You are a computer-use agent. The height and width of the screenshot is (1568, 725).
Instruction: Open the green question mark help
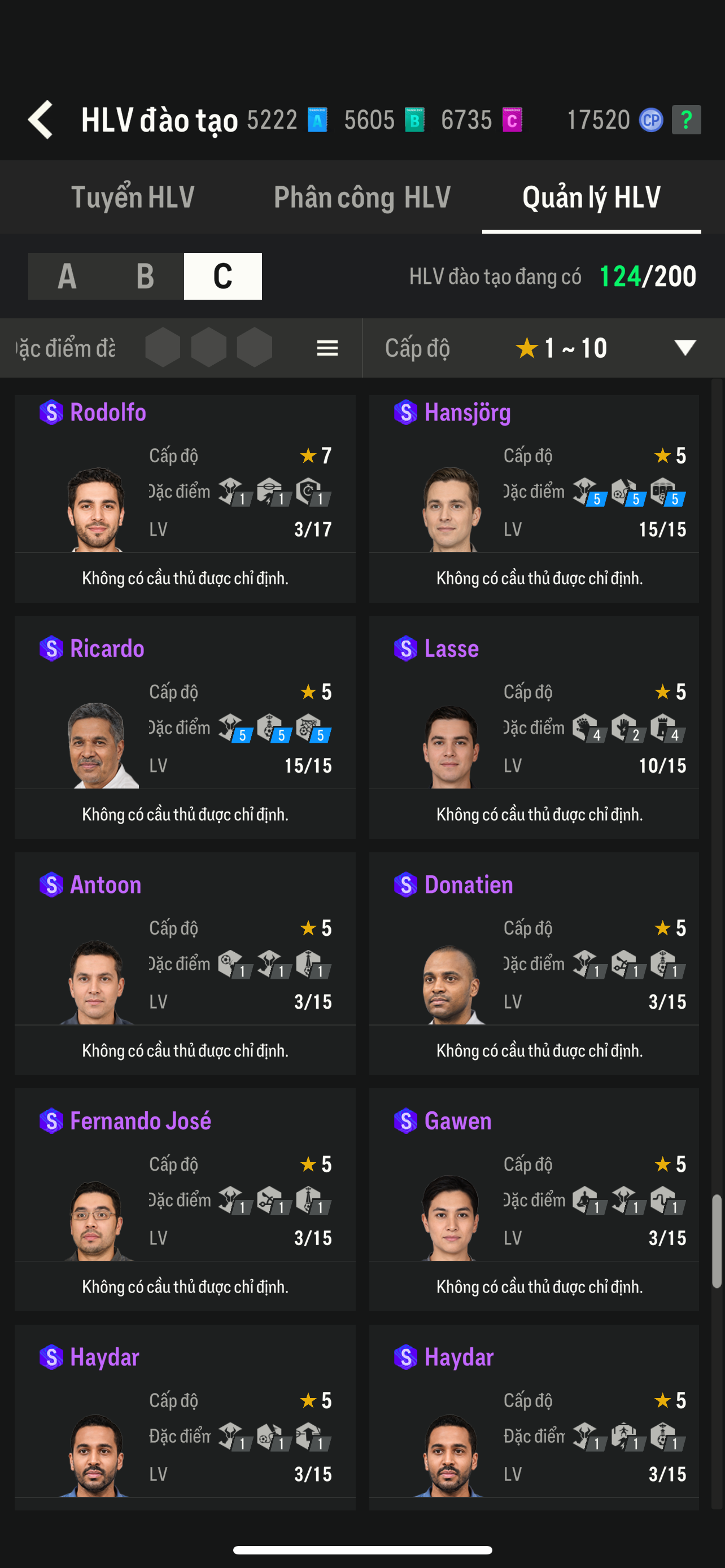pyautogui.click(x=686, y=119)
